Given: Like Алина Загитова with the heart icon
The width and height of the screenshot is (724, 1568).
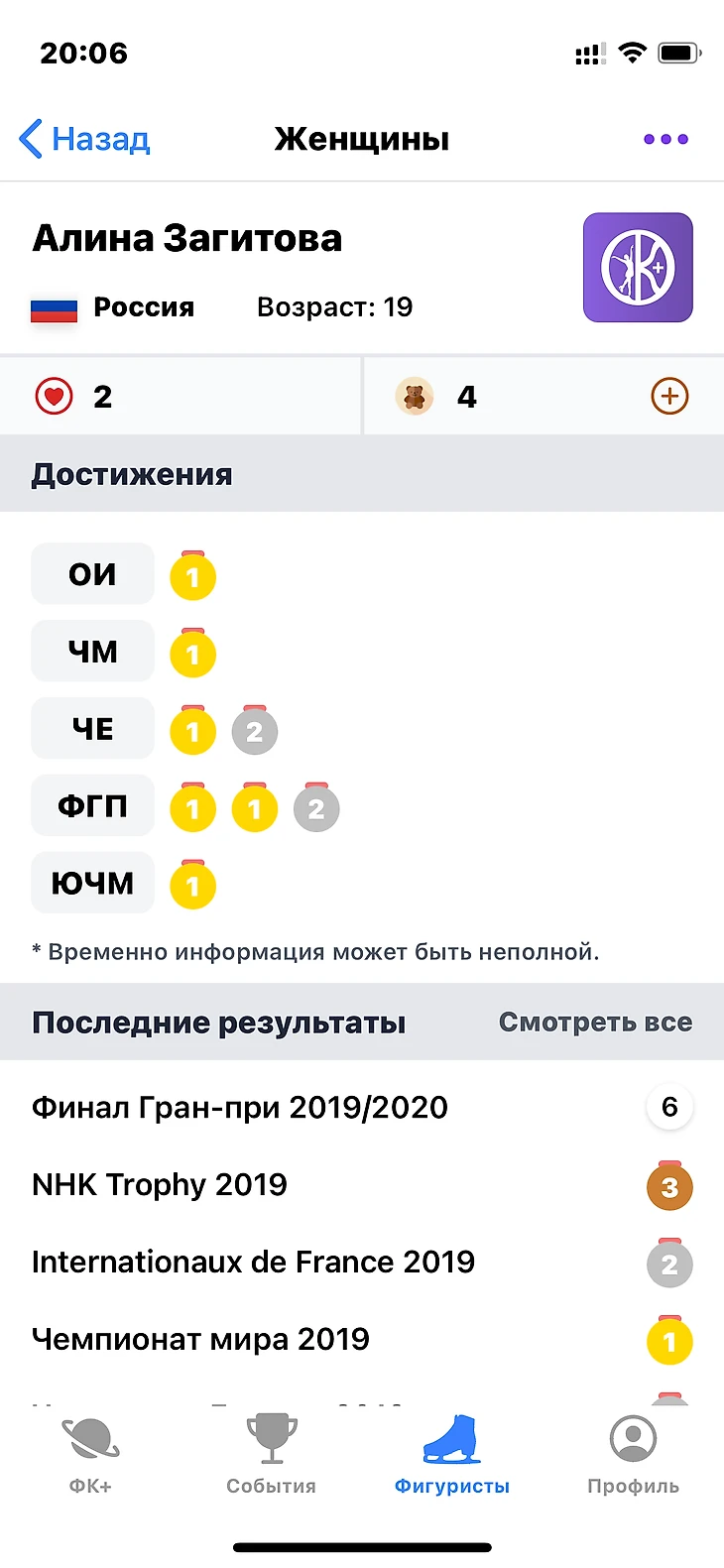Looking at the screenshot, I should (55, 397).
